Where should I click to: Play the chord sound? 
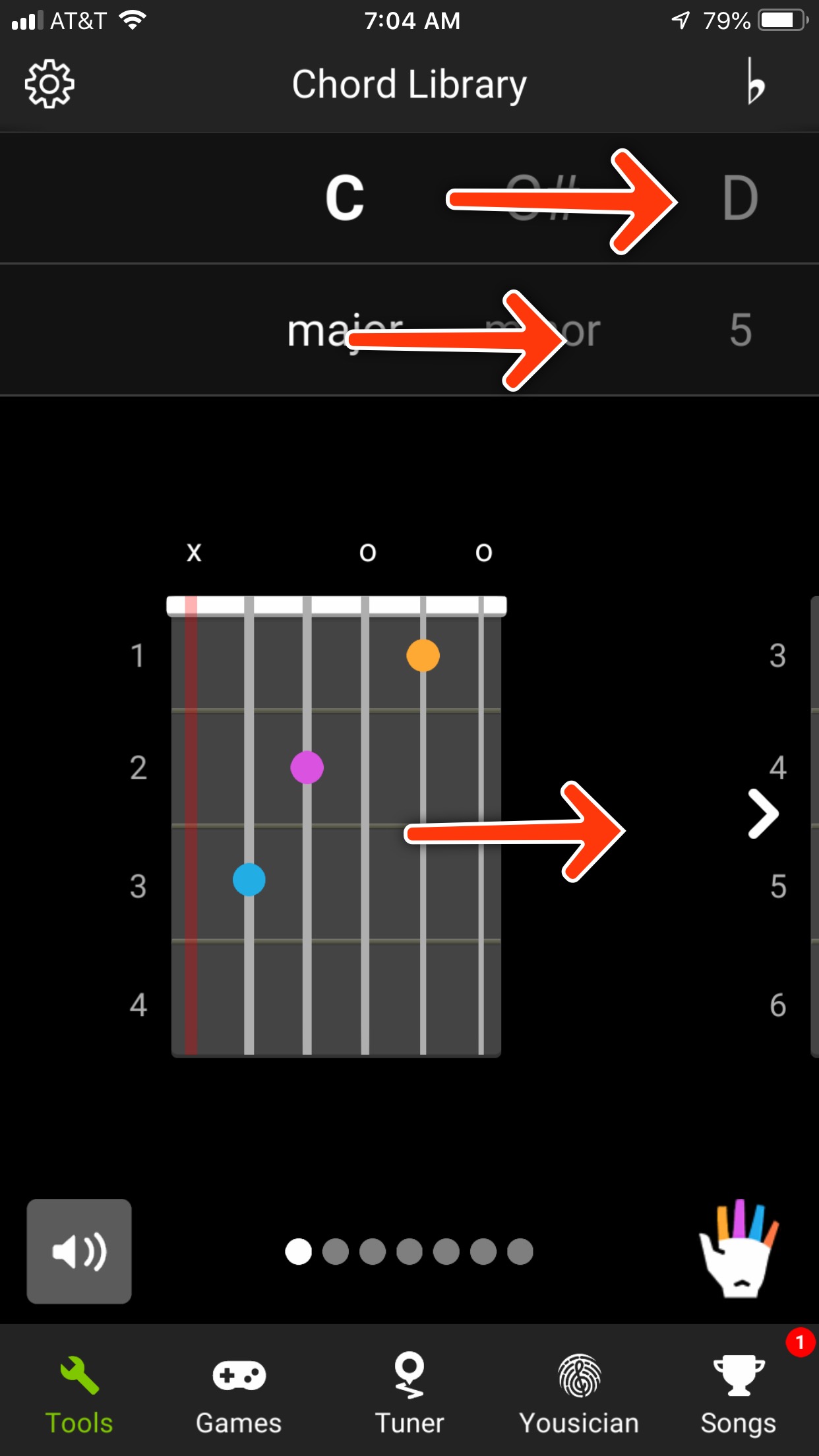point(79,1251)
